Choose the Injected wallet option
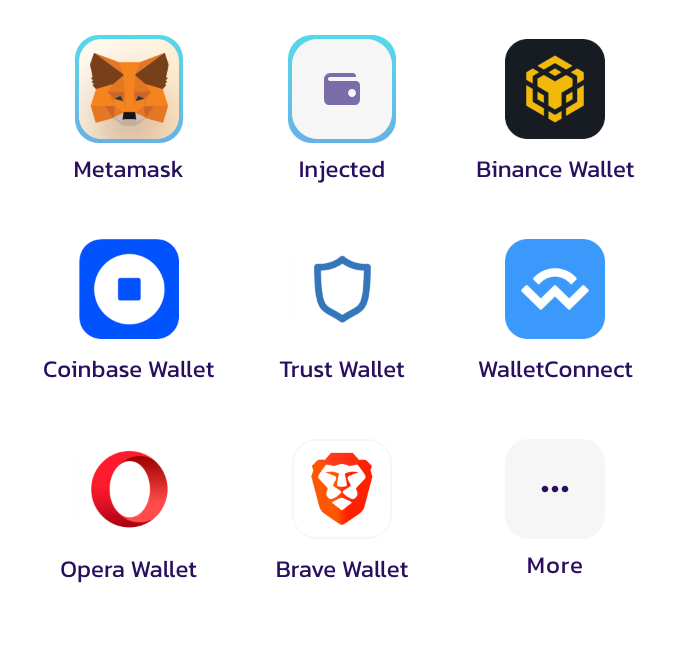This screenshot has width=692, height=650. 342,90
